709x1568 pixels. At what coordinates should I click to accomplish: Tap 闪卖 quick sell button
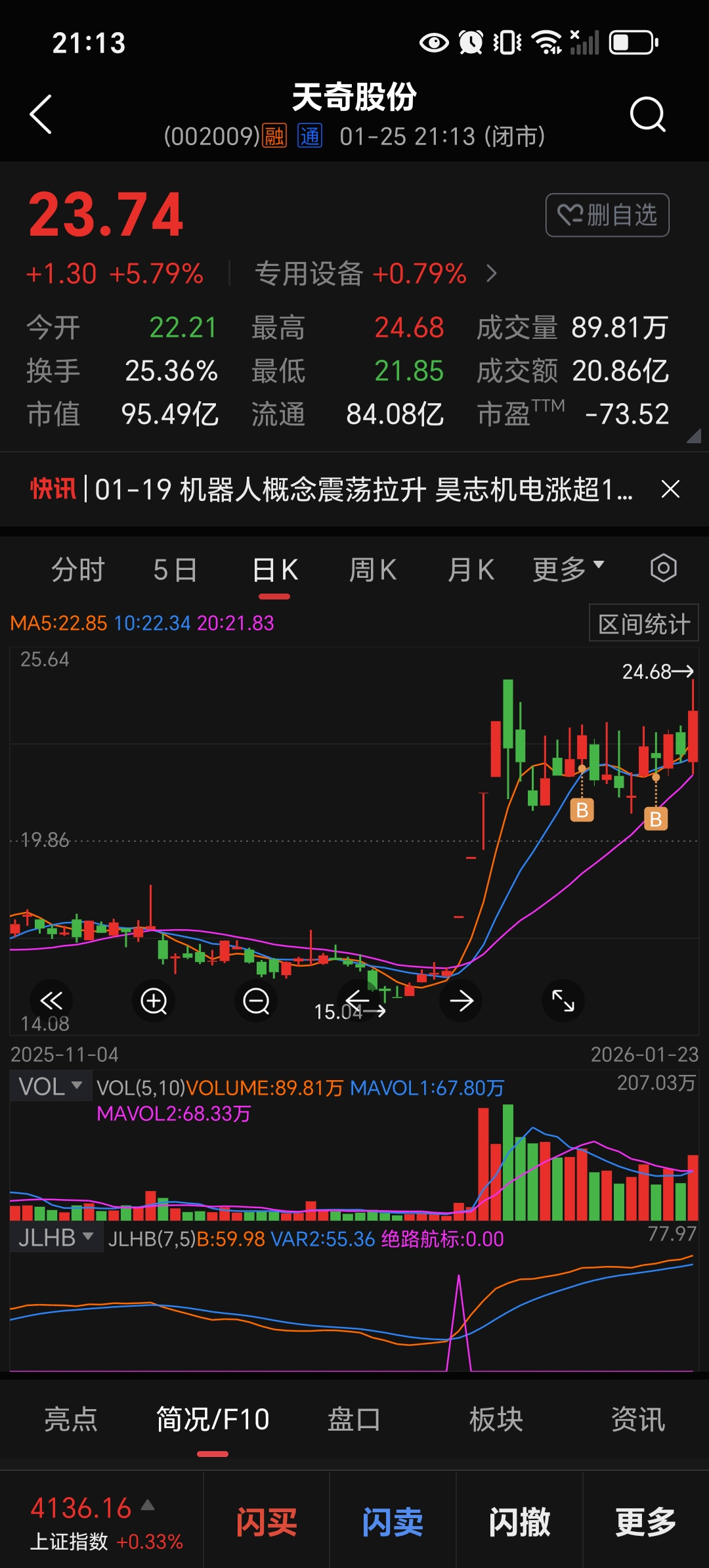coord(393,1522)
